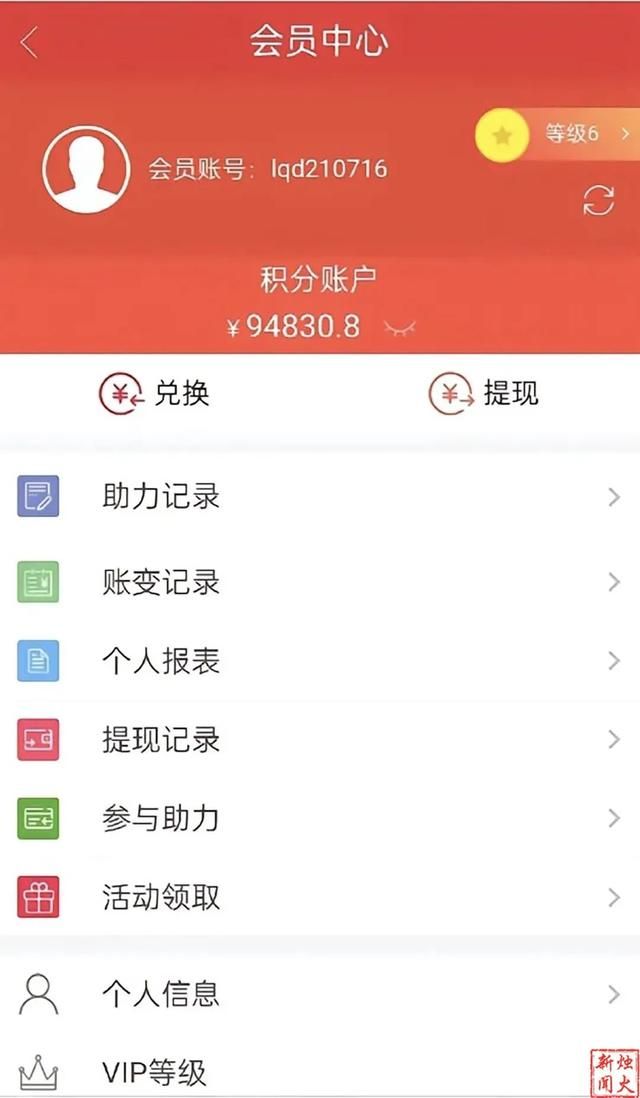Screen dimensions: 640x1098
Task: Check 提现记录
Action: [320, 740]
